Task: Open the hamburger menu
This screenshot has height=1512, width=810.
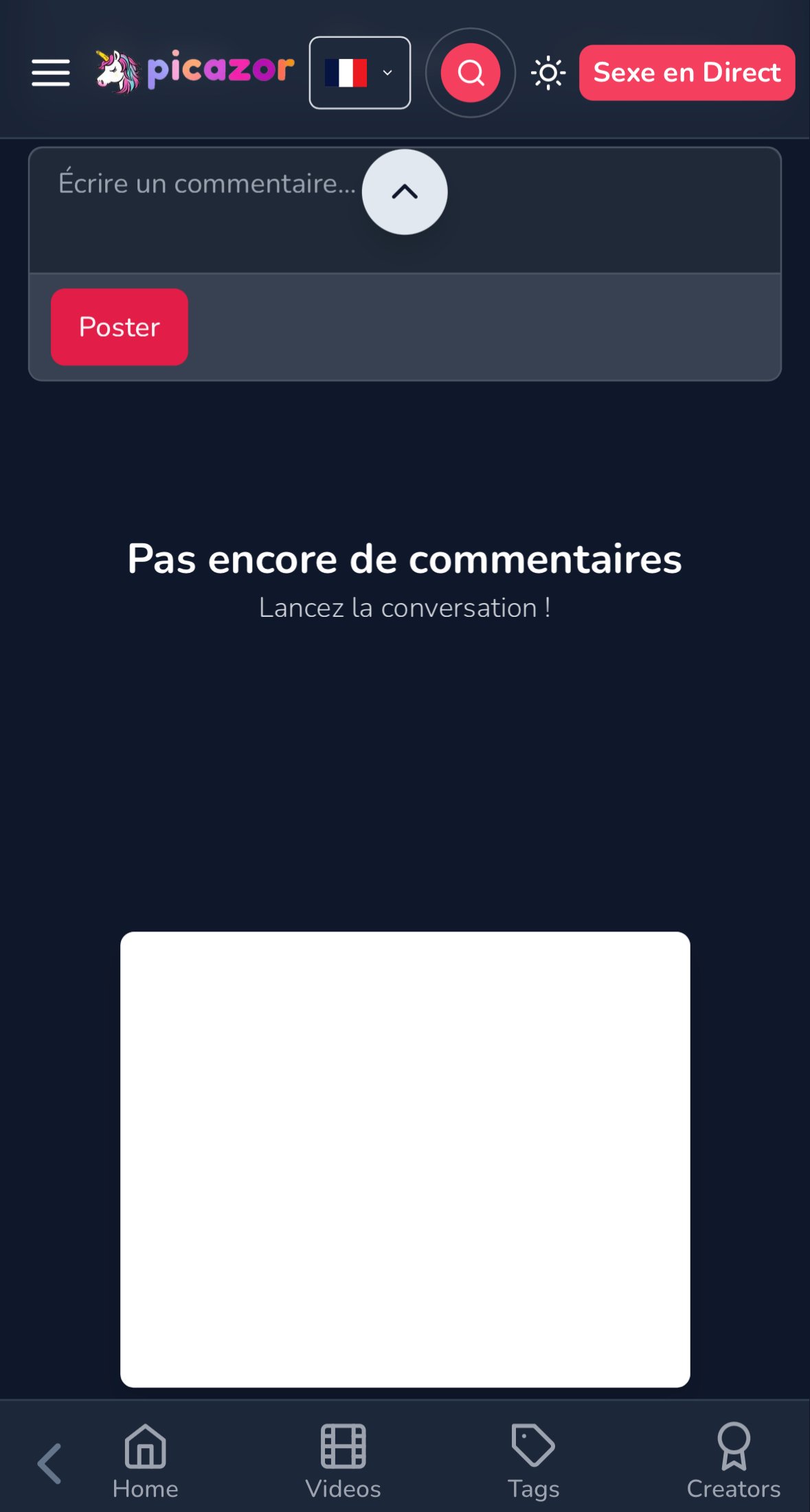Action: tap(51, 73)
